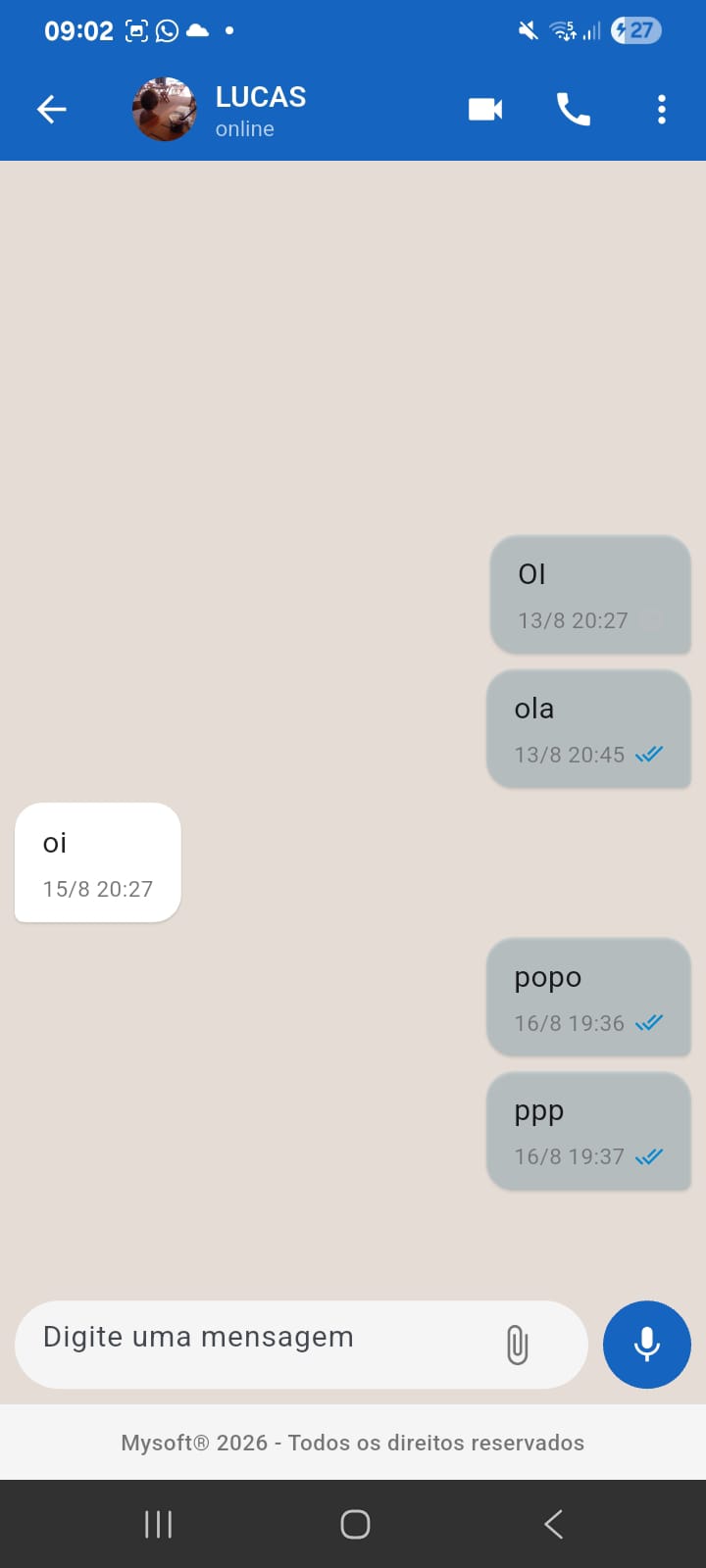Tap the delivery status beside 'ppp'
Viewport: 706px width, 1568px height.
tap(648, 1155)
